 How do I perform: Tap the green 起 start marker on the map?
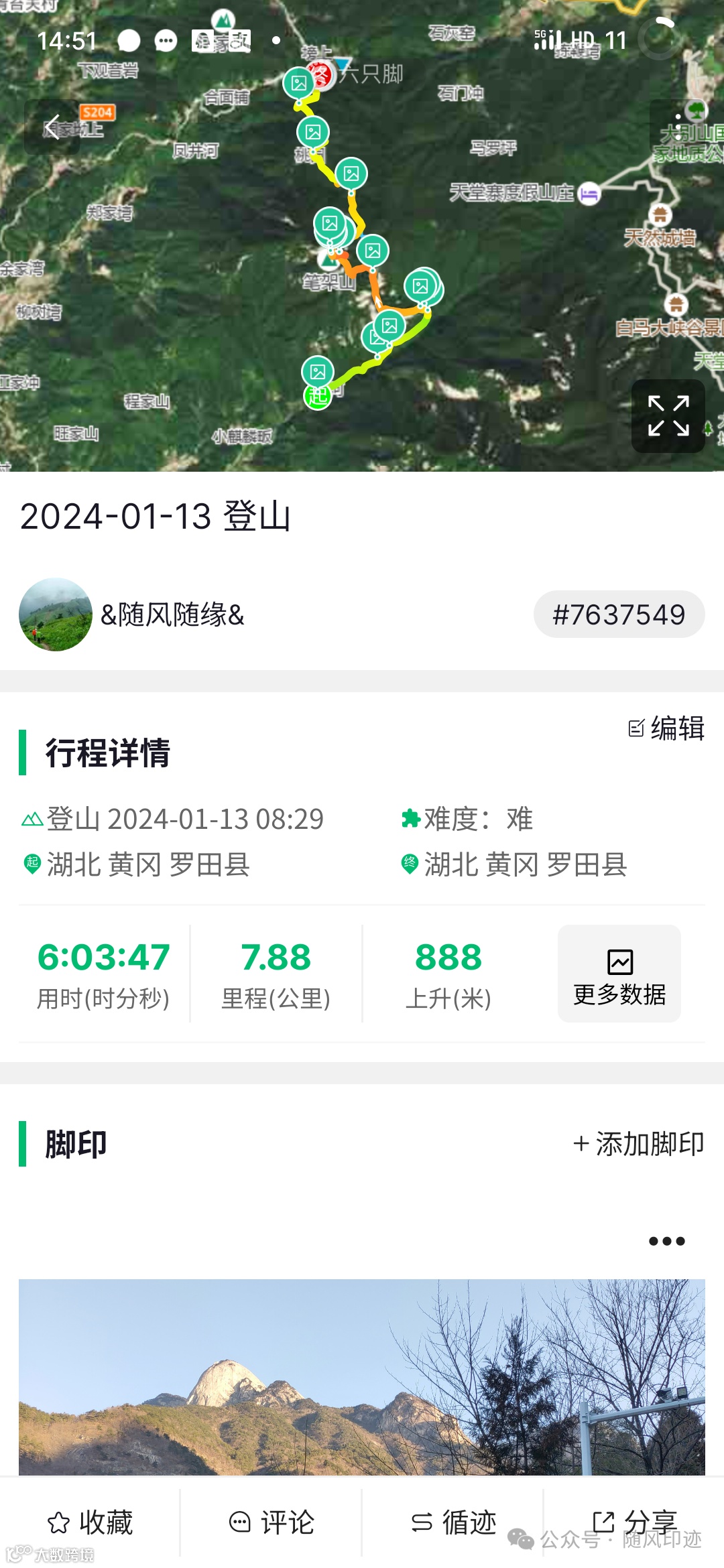coord(318,396)
